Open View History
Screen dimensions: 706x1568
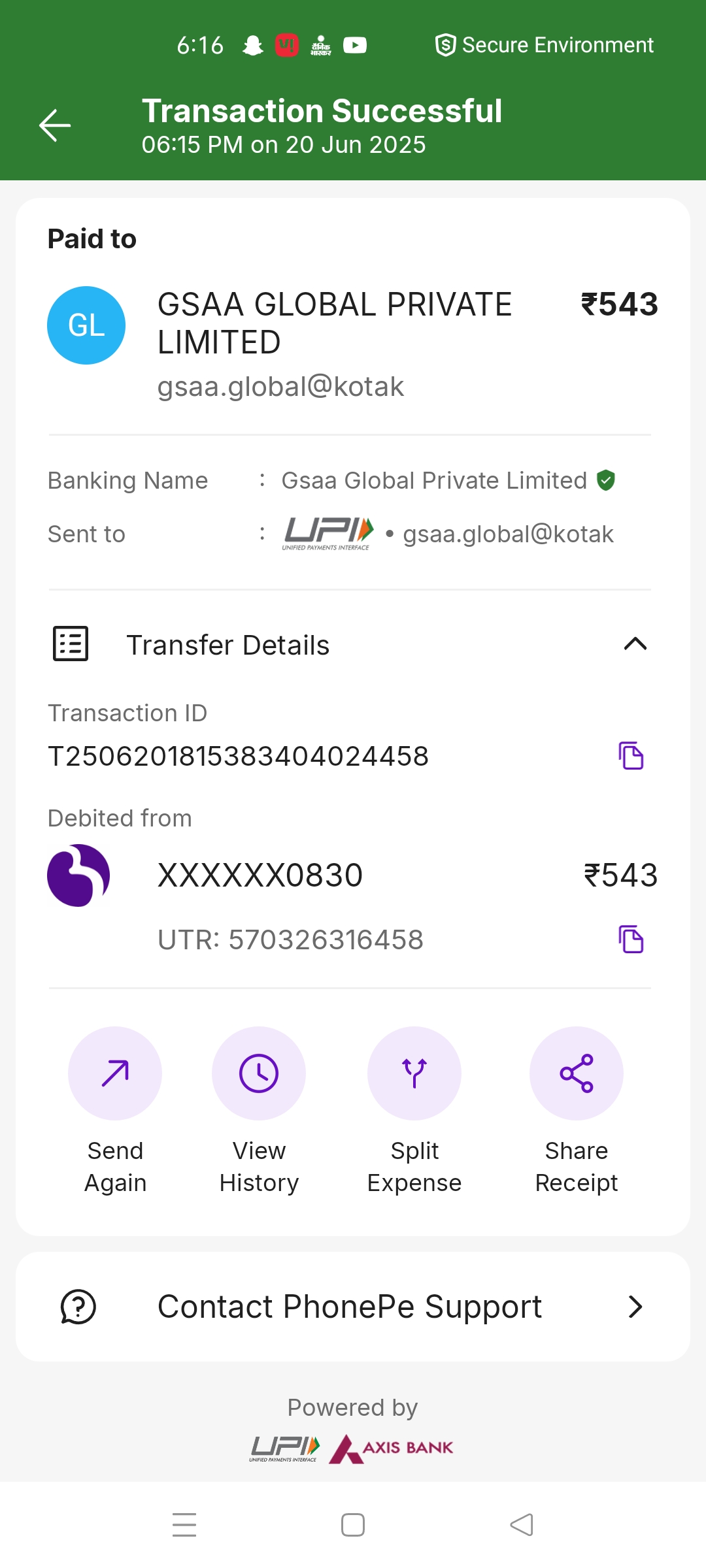259,1073
